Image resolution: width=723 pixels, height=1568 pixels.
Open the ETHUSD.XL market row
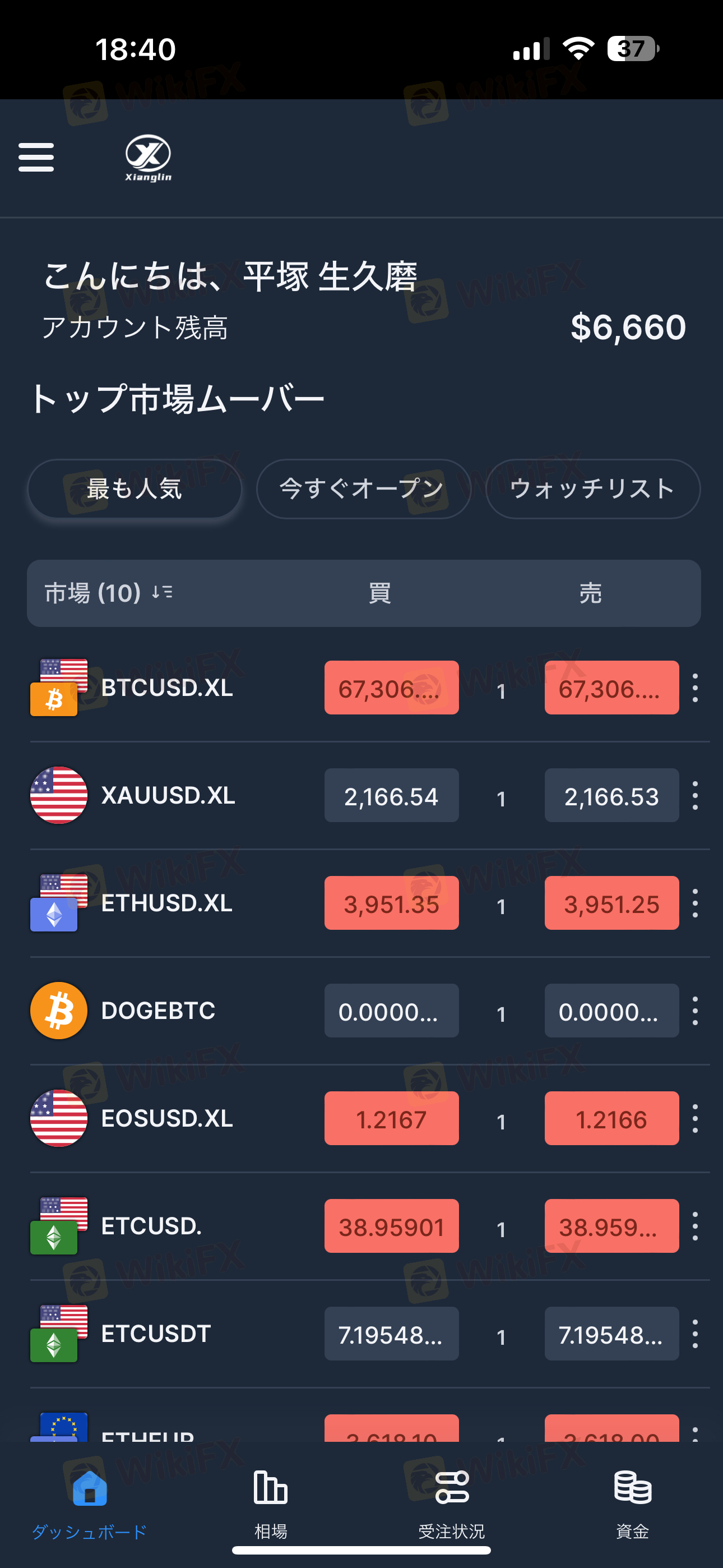tap(167, 903)
